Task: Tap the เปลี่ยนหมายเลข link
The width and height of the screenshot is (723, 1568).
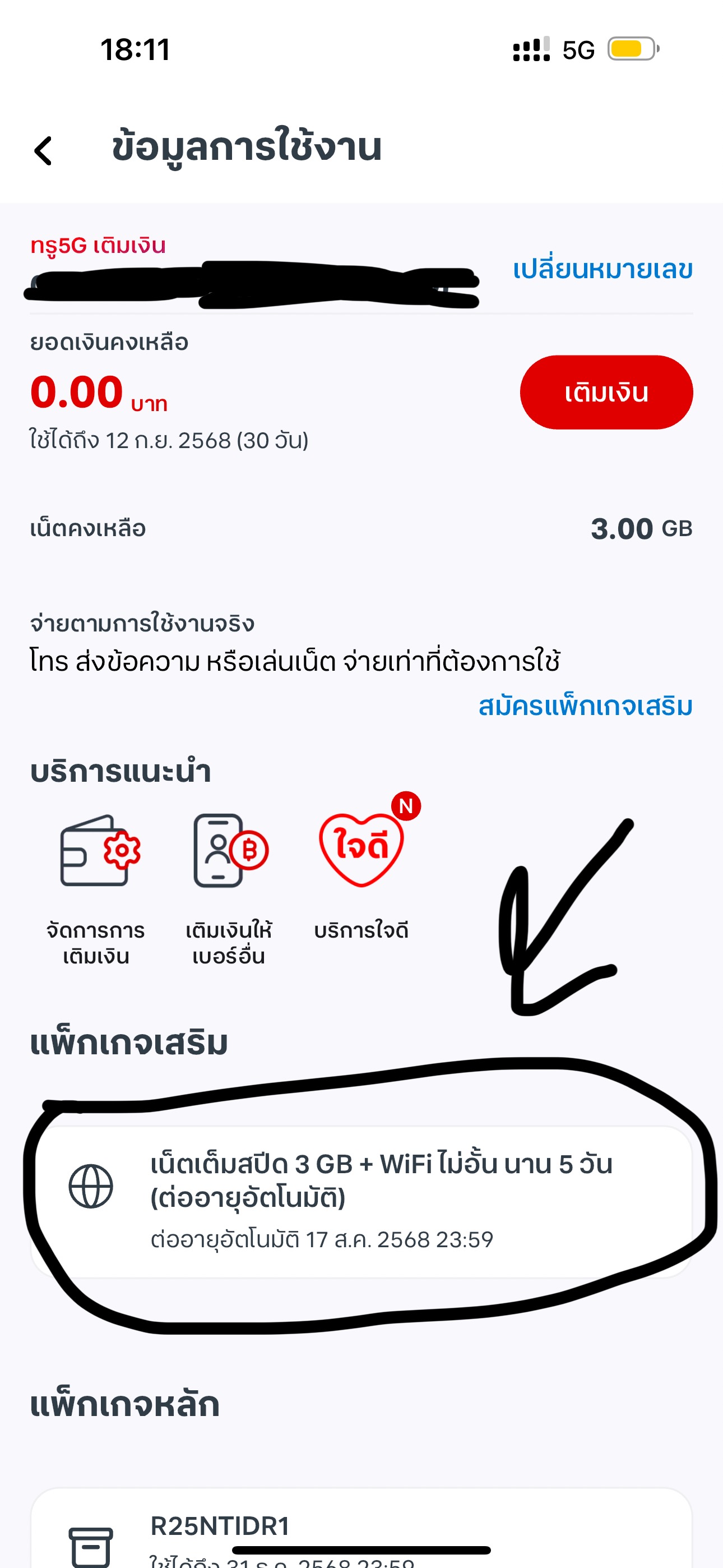Action: click(602, 269)
